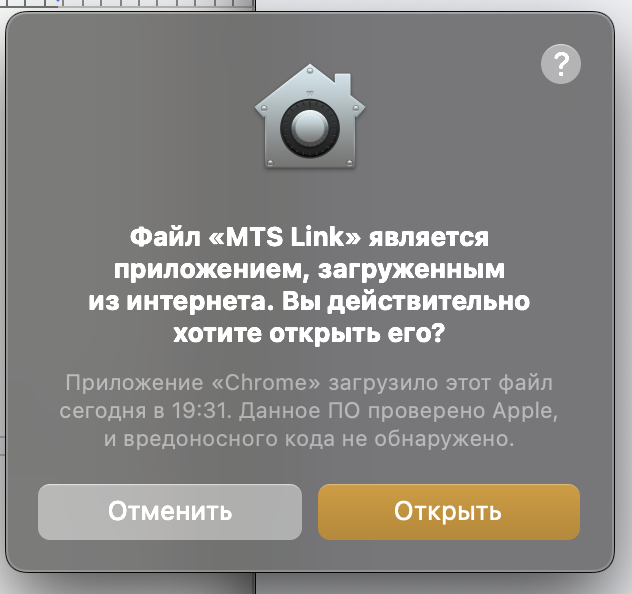Tap Отменить to cancel opening
This screenshot has height=594, width=632.
pyautogui.click(x=170, y=512)
